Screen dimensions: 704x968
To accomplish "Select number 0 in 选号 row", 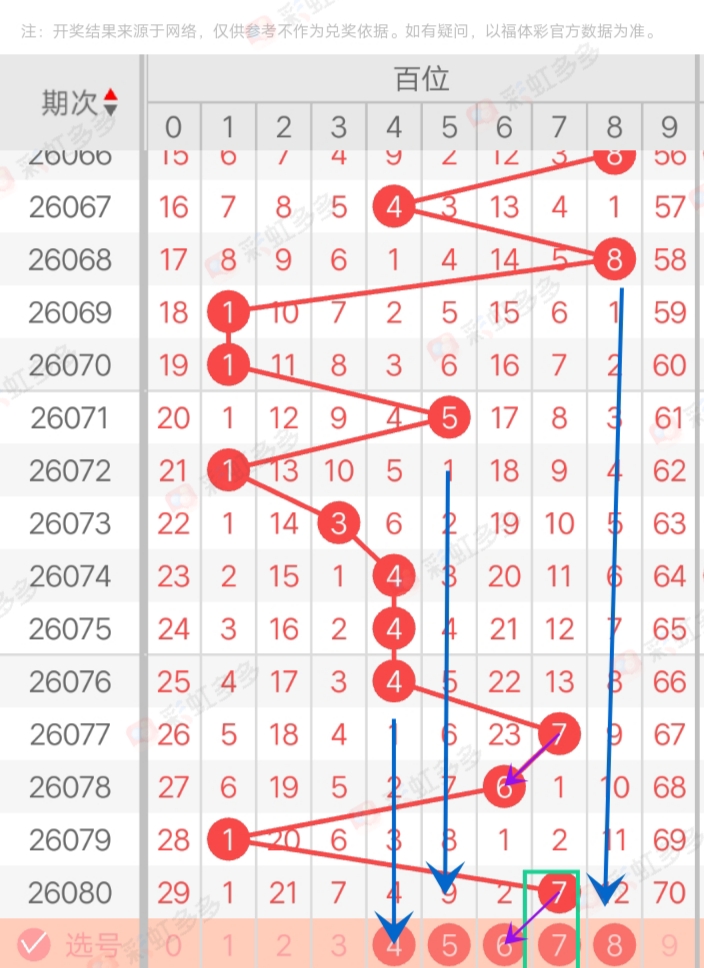I will point(174,944).
